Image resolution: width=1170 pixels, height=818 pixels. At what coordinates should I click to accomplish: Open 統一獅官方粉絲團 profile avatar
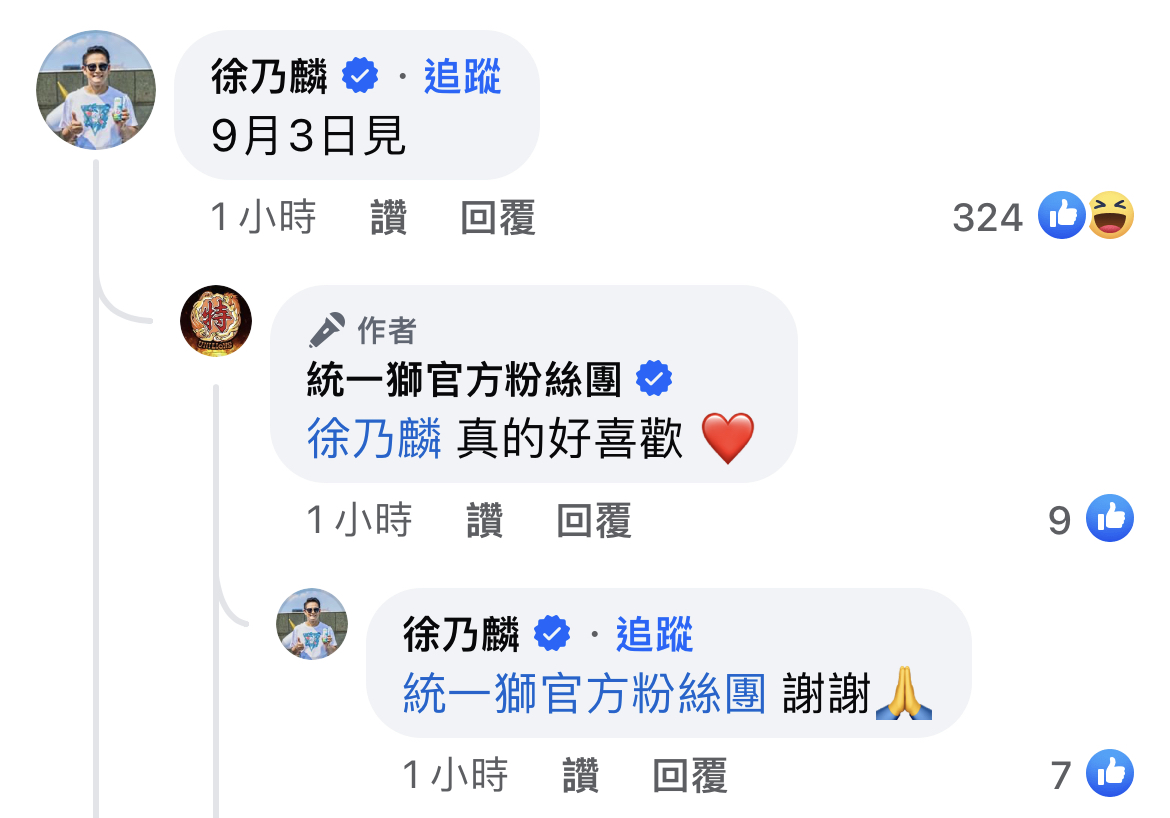[x=215, y=321]
